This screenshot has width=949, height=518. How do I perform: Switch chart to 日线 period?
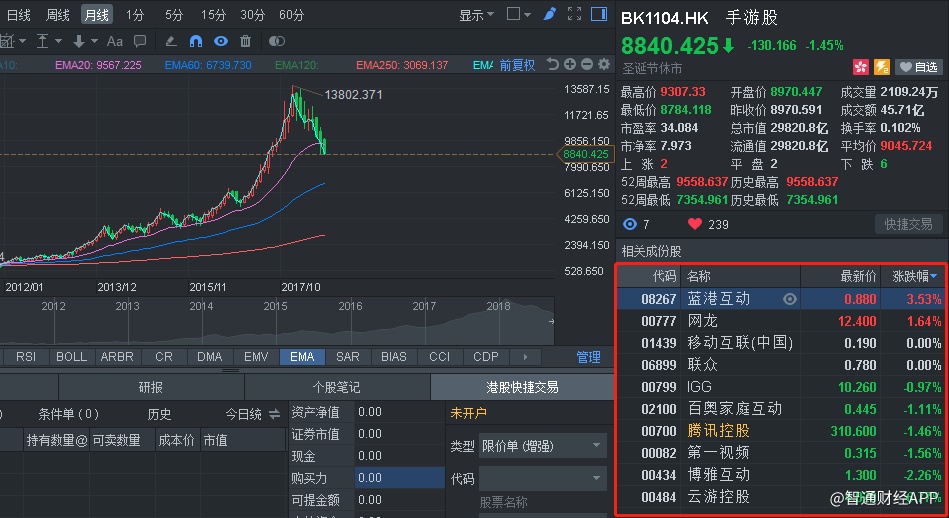(18, 15)
